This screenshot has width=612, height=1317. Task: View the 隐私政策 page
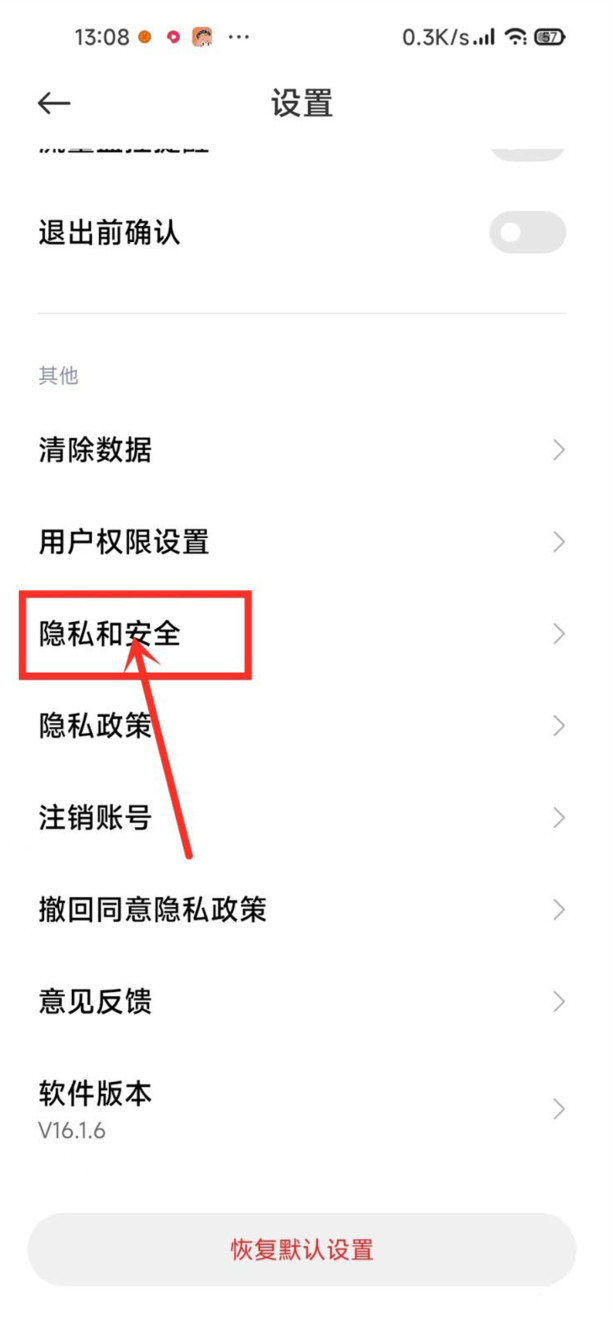click(300, 726)
